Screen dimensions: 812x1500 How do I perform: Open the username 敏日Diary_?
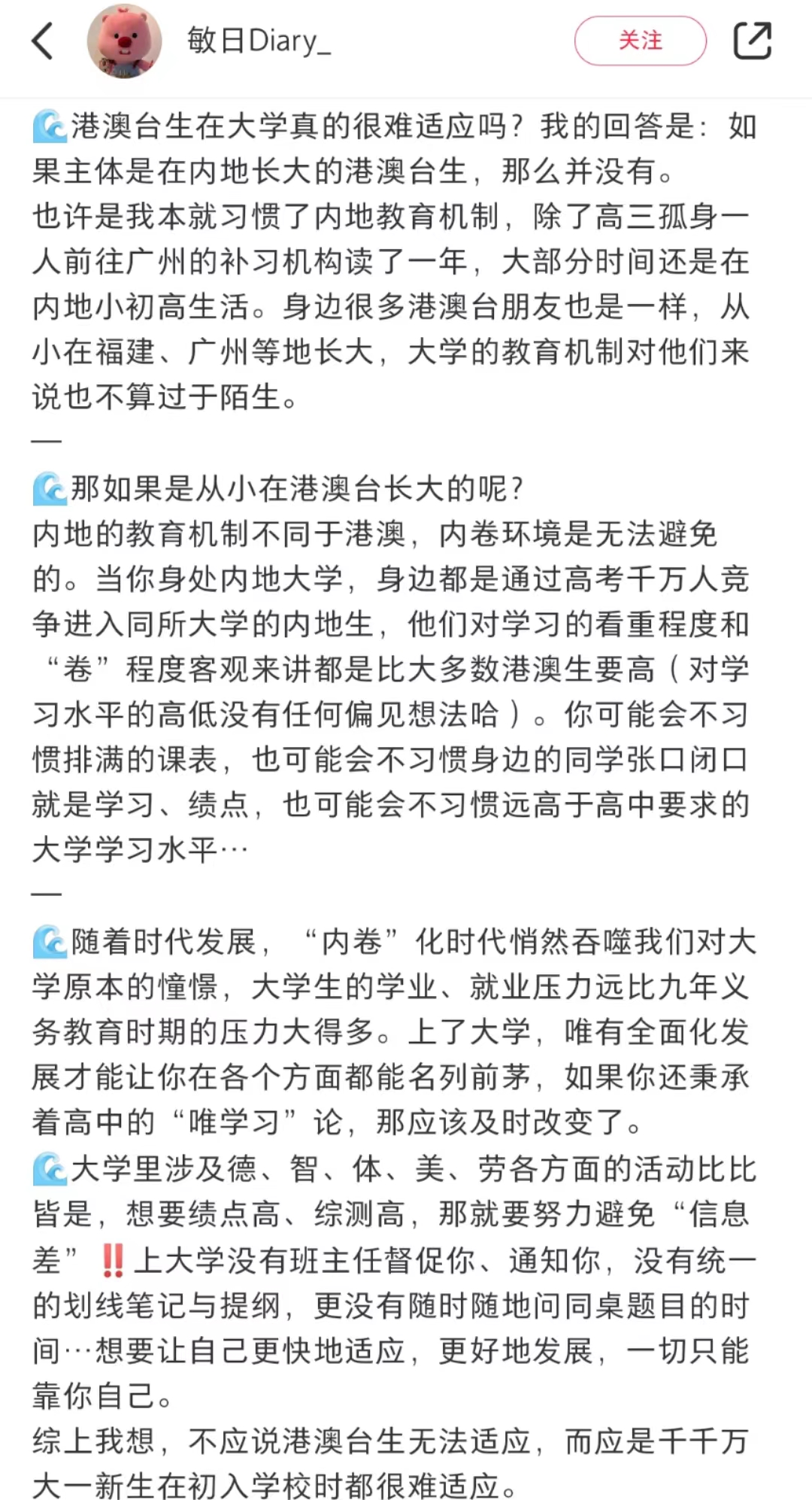[x=259, y=41]
